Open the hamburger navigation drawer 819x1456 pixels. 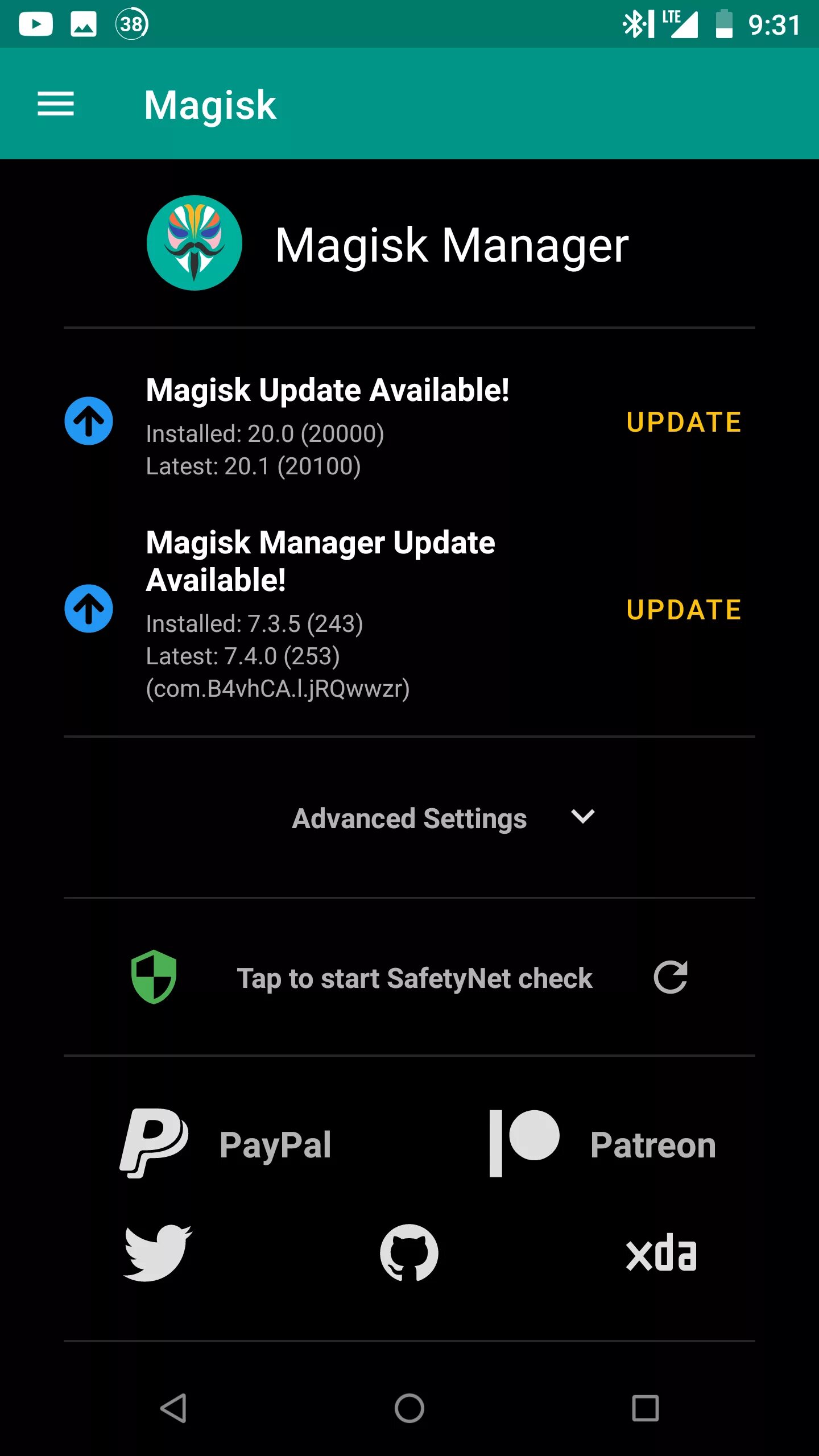coord(56,104)
